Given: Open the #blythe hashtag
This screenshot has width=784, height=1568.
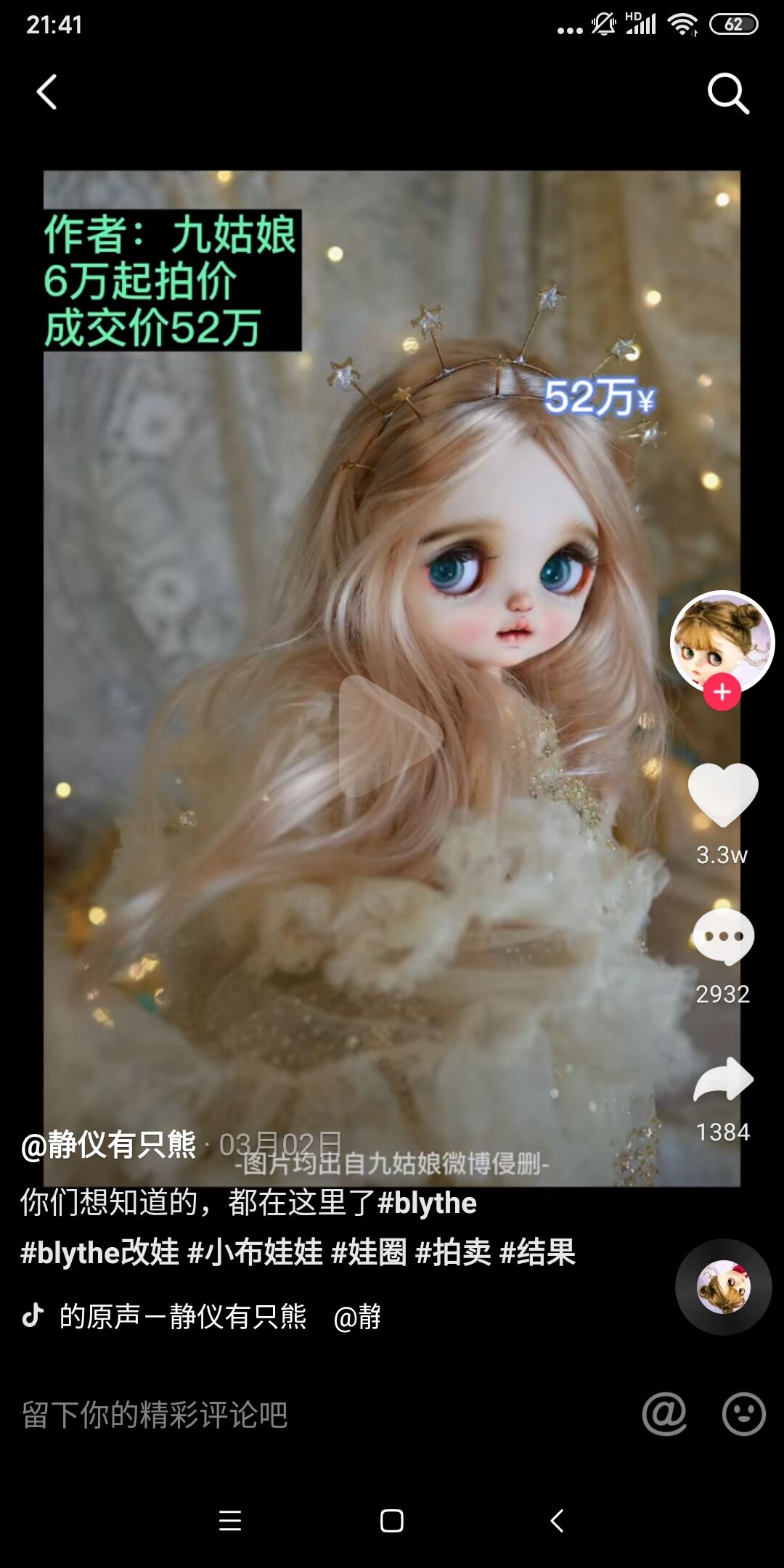Looking at the screenshot, I should tap(427, 1203).
